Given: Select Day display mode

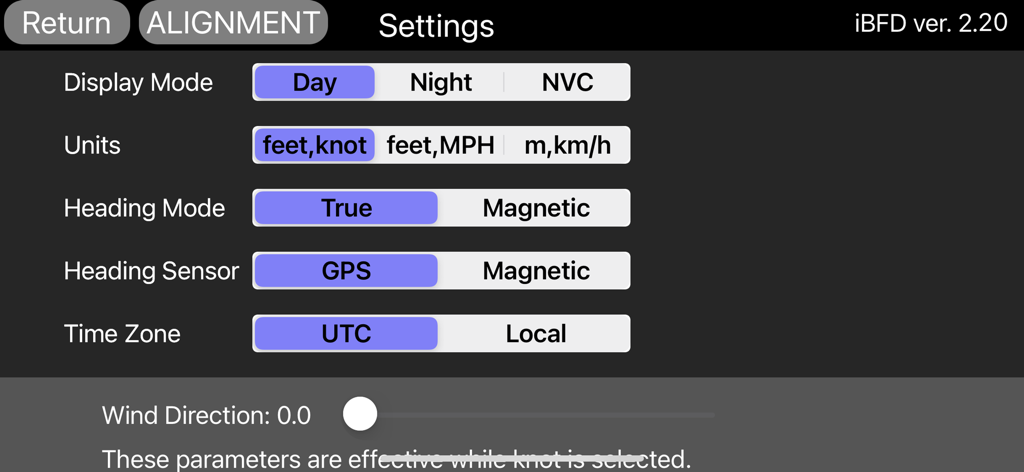Looking at the screenshot, I should click(x=314, y=82).
